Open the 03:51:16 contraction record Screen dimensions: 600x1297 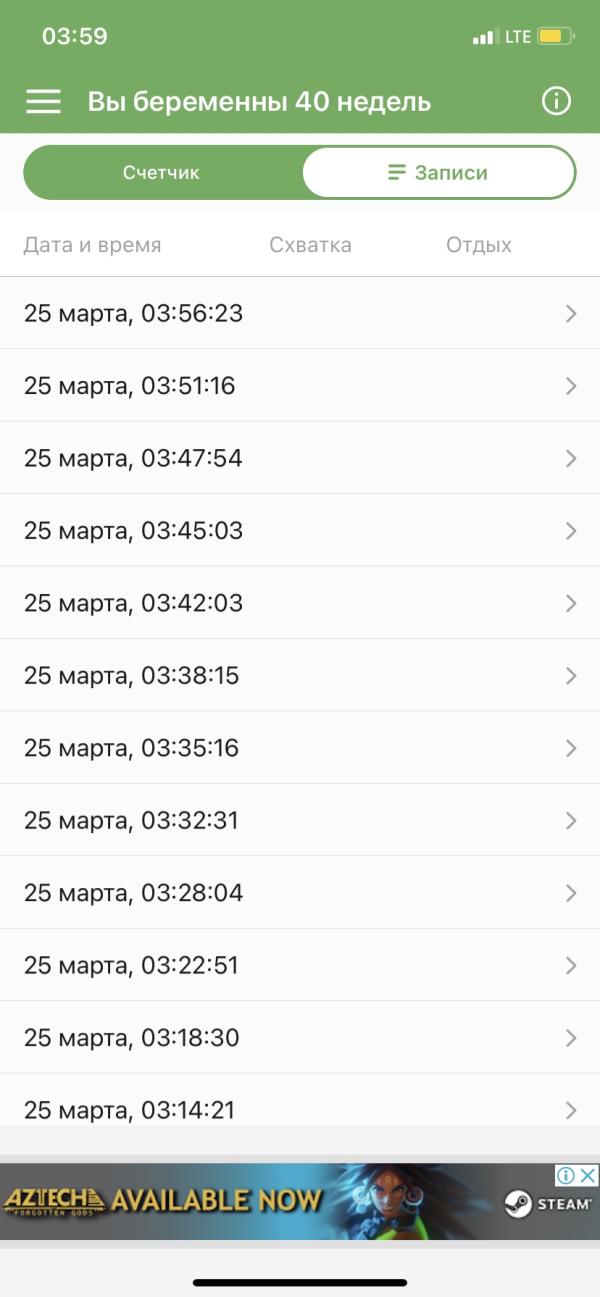tap(300, 386)
